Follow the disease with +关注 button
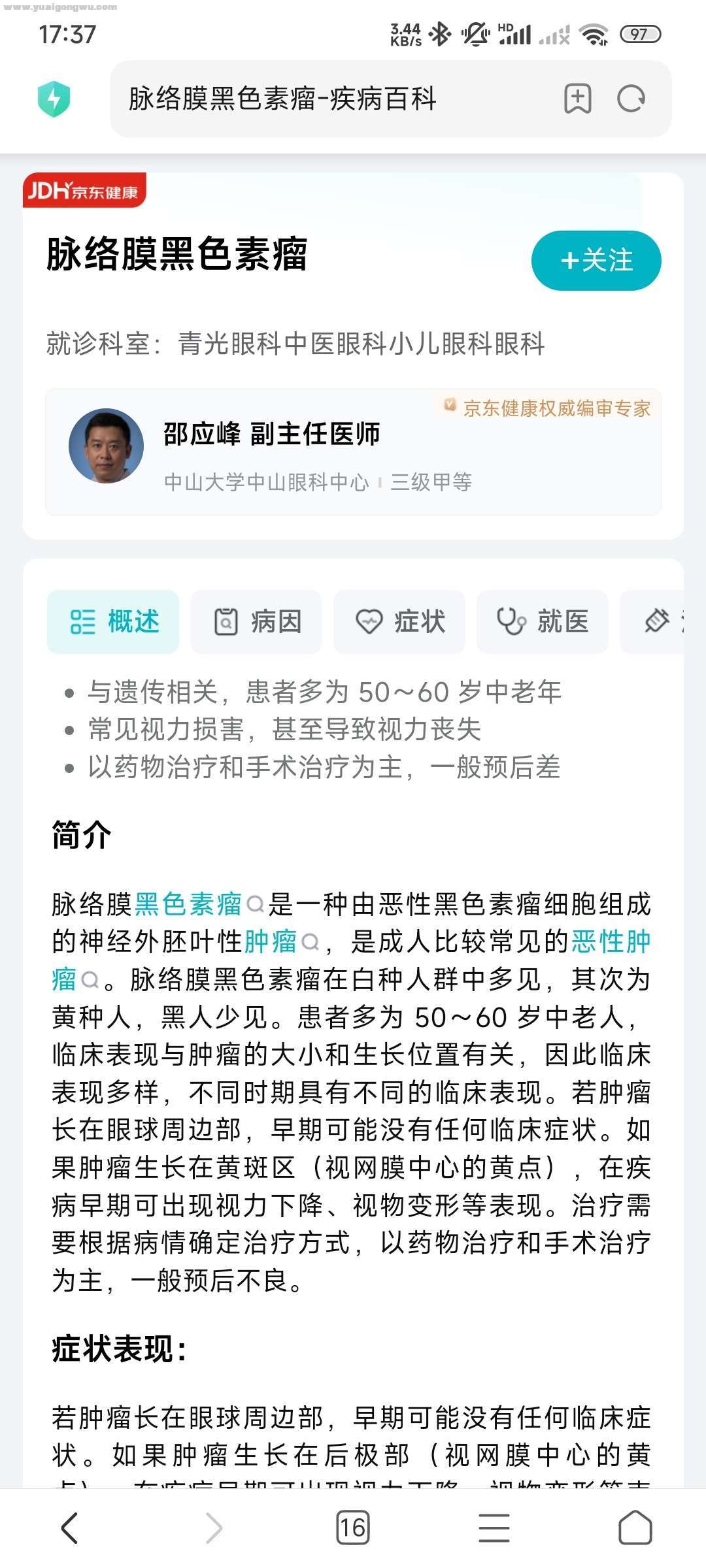The width and height of the screenshot is (706, 1568). pos(596,261)
